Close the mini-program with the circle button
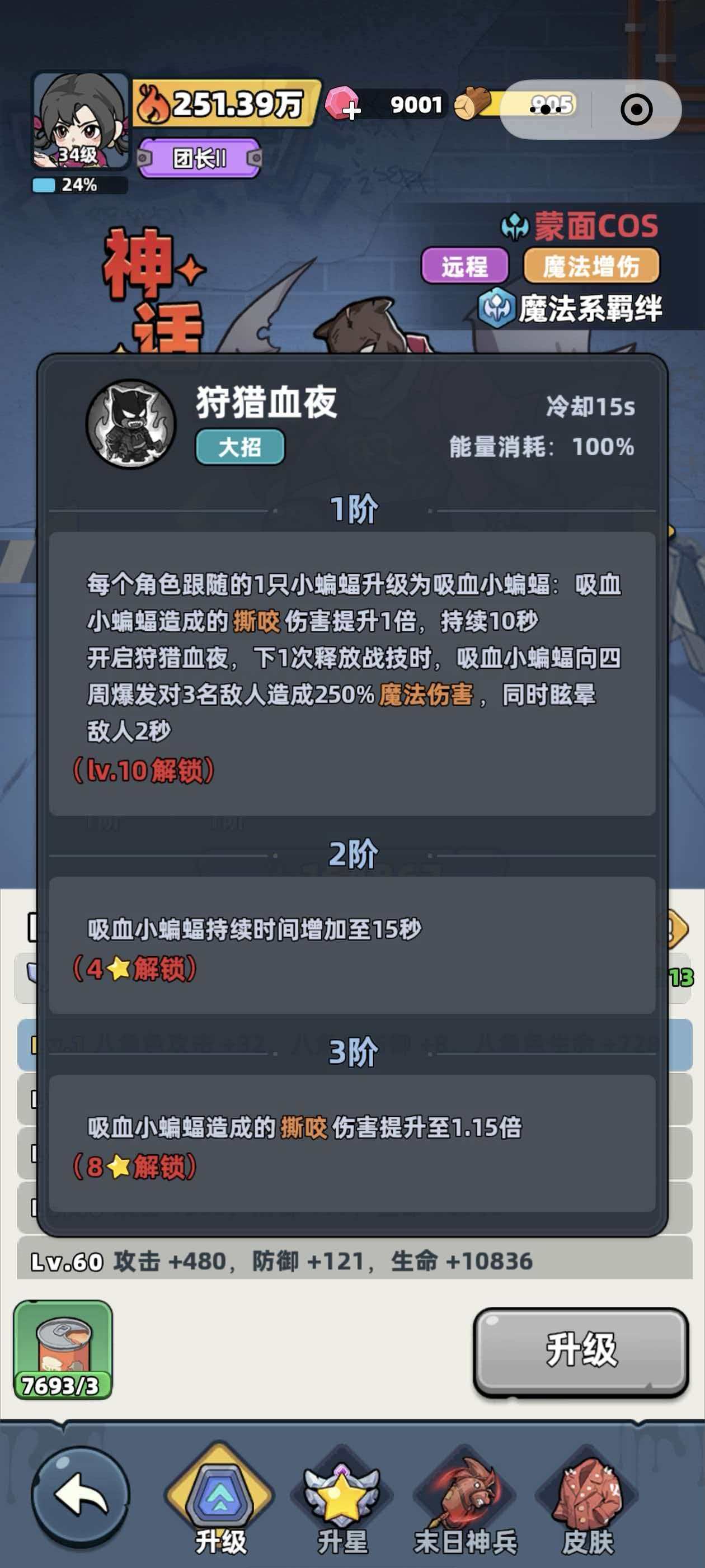This screenshot has width=705, height=1568. 636,110
